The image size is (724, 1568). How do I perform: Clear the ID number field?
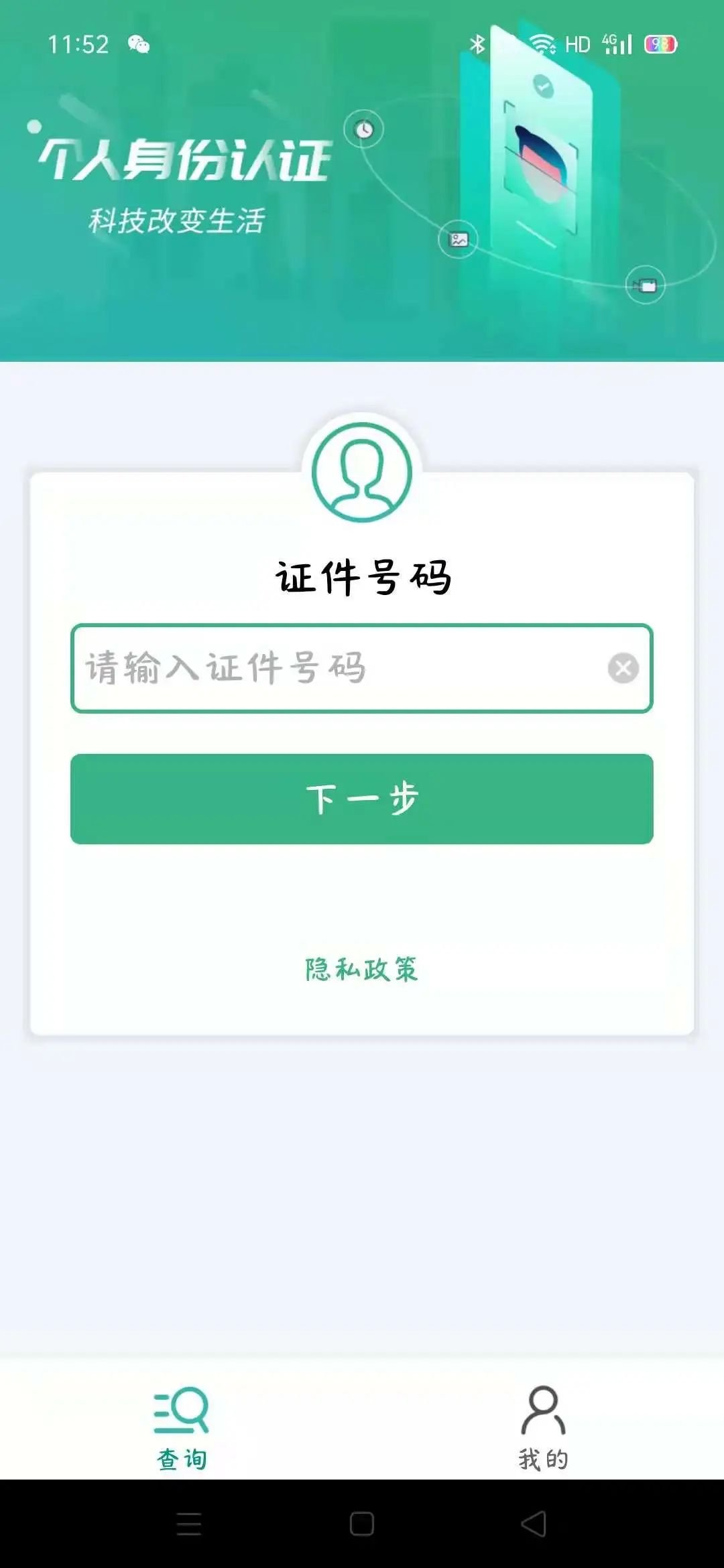click(x=623, y=668)
